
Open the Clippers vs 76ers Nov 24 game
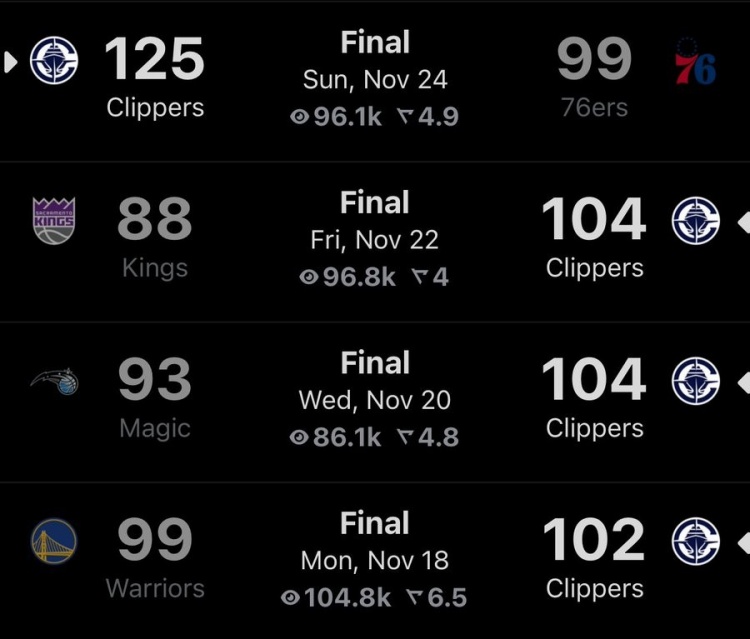(375, 80)
